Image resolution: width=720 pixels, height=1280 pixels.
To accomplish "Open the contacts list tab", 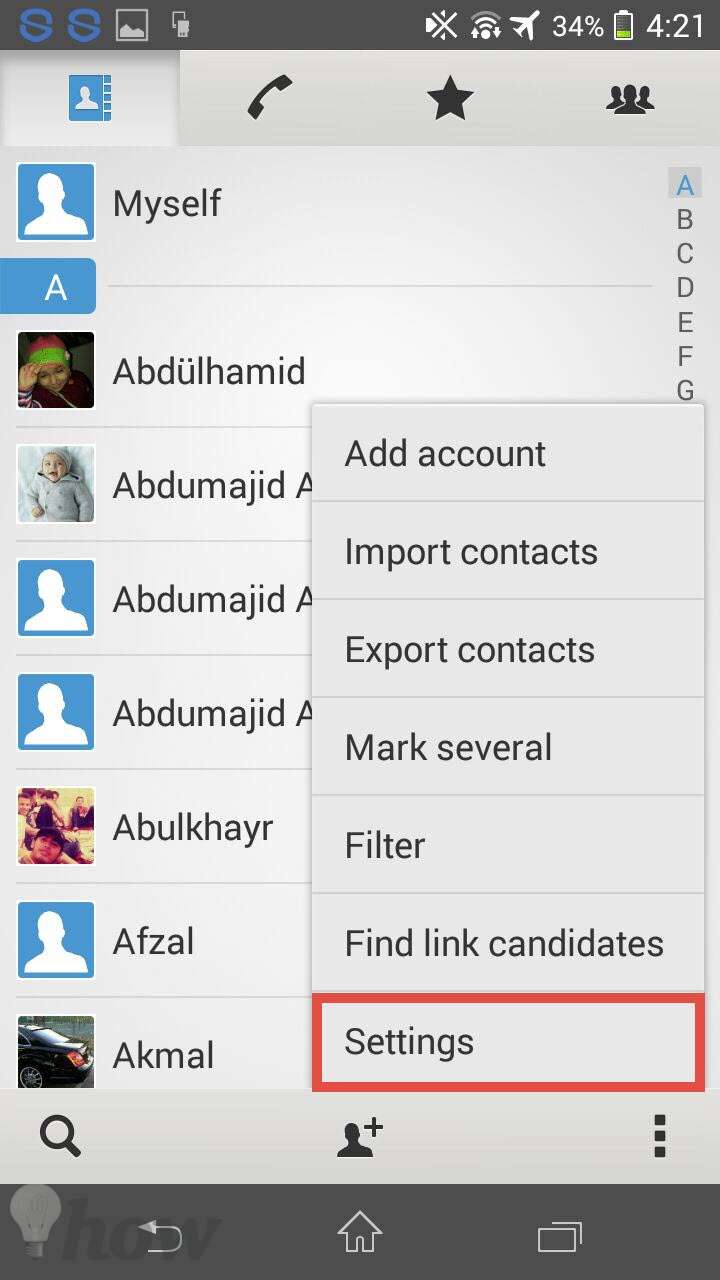I will [90, 98].
